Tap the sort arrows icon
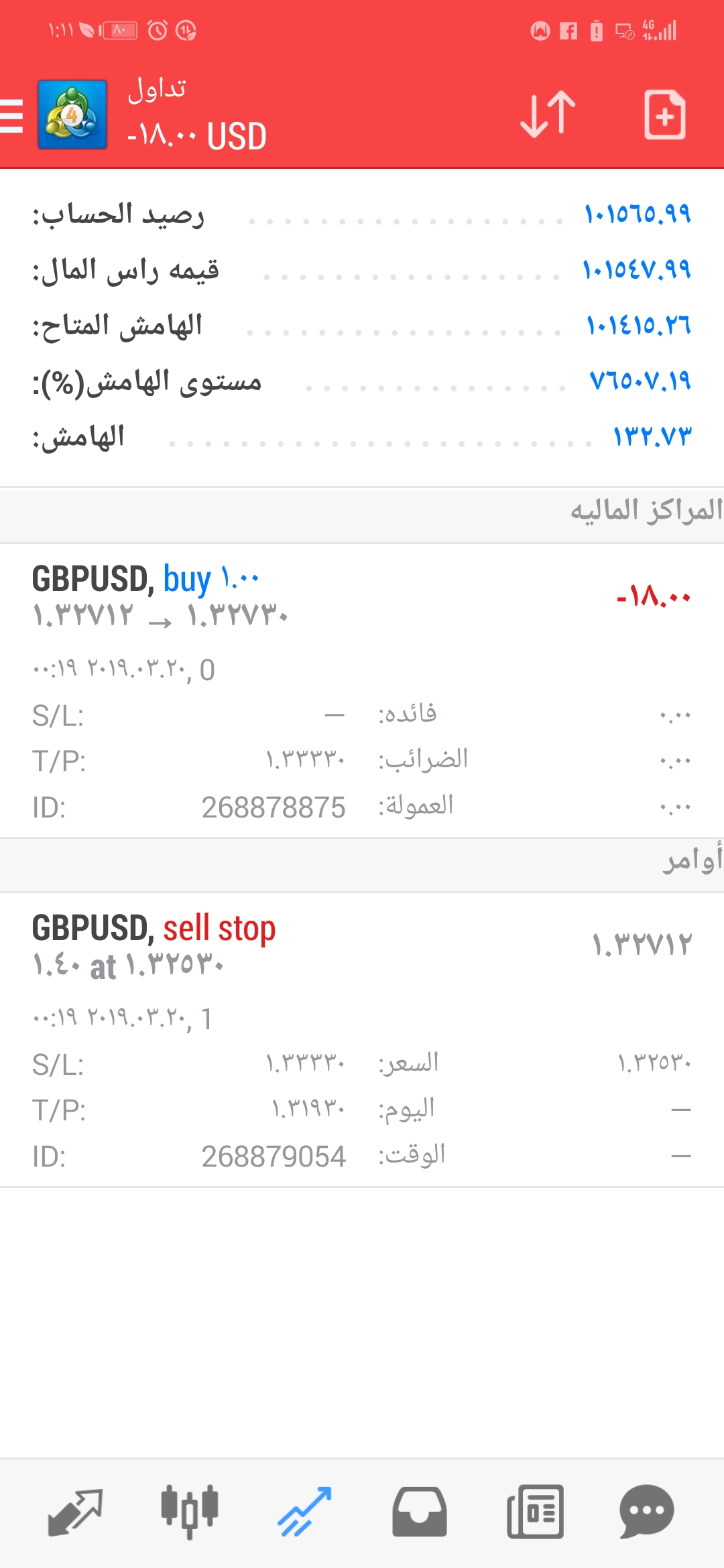 click(548, 115)
